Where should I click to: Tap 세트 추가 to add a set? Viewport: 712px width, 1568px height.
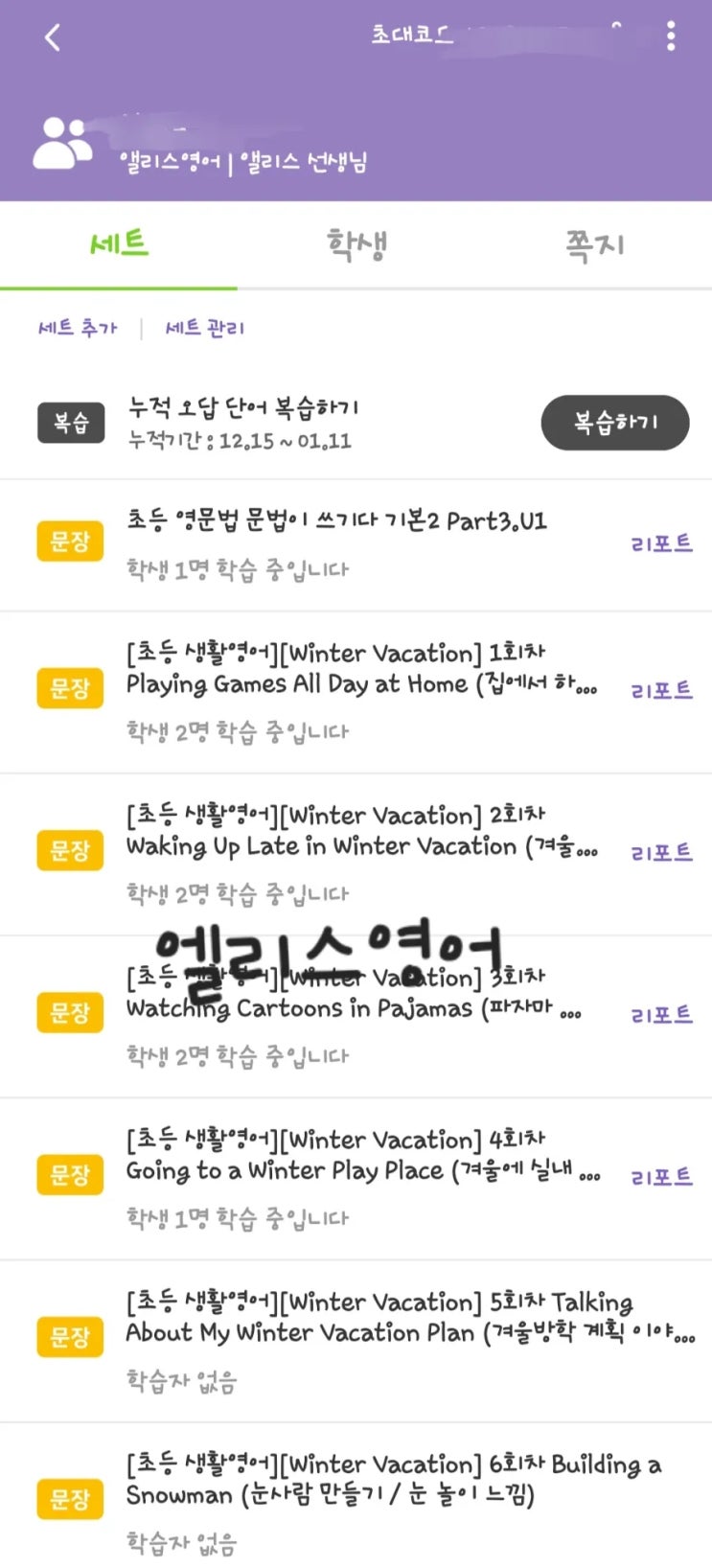(x=78, y=328)
